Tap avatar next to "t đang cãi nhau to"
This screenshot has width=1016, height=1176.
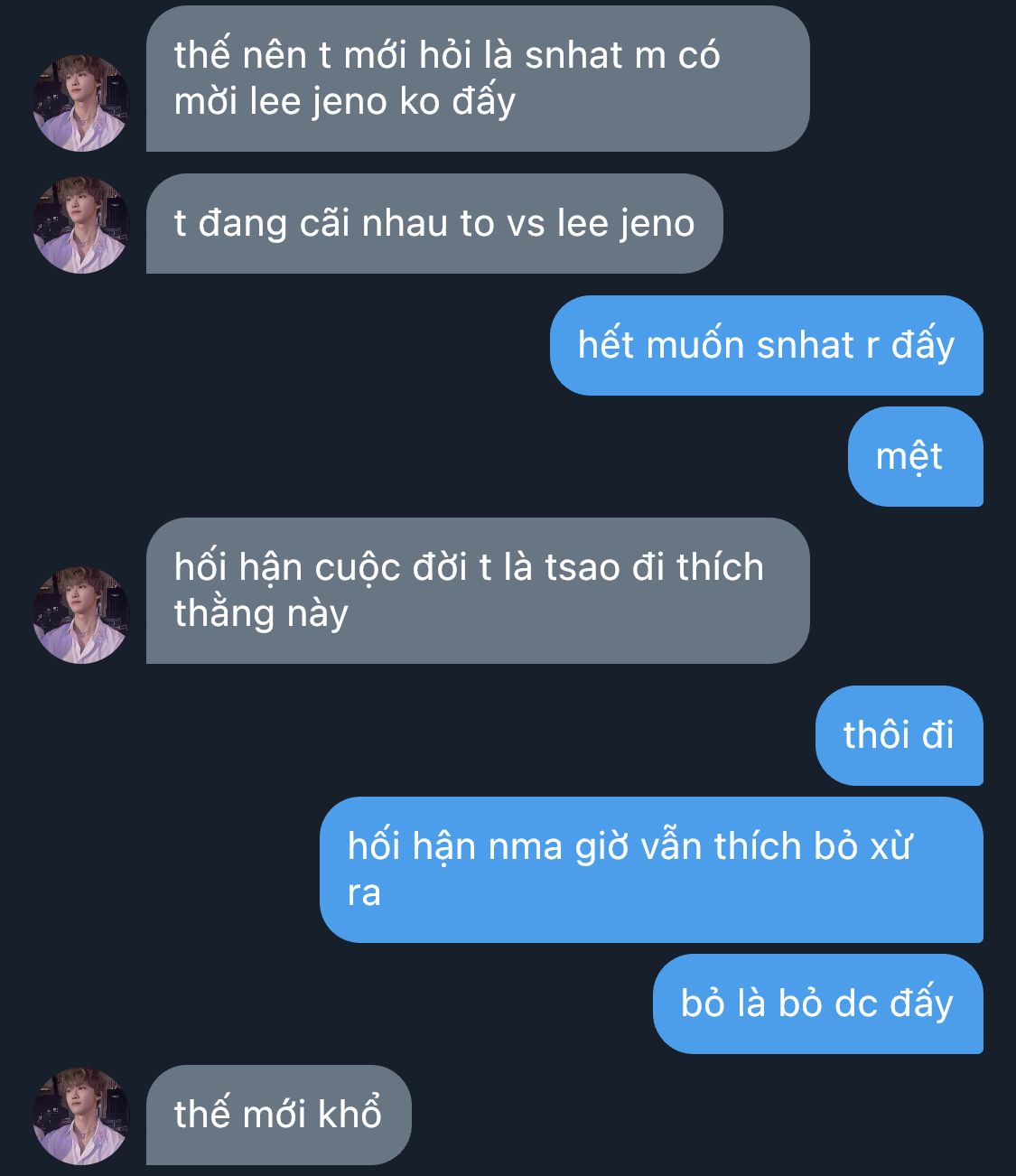tap(81, 225)
